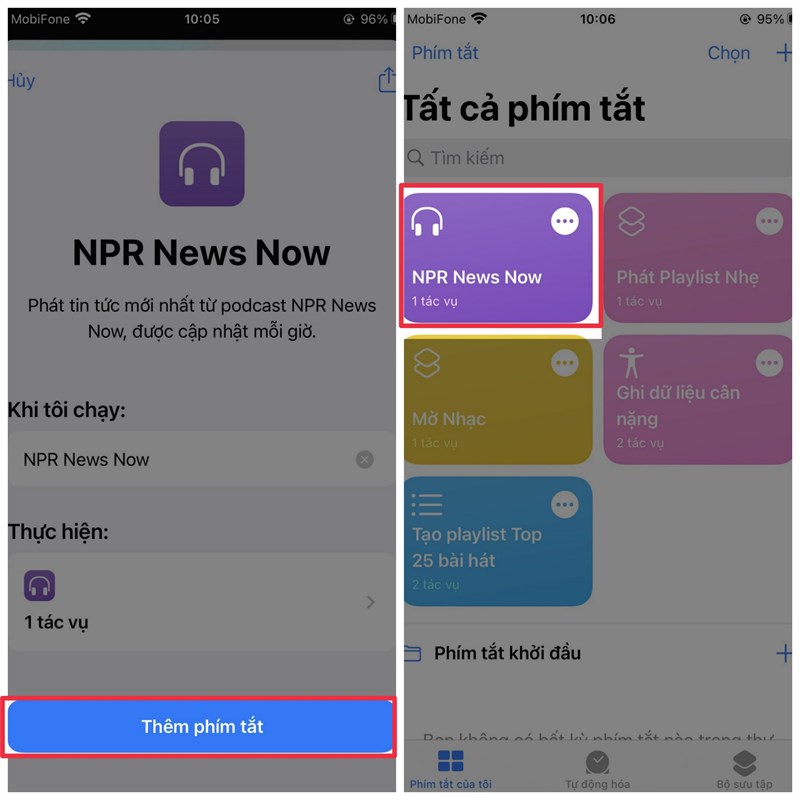This screenshot has height=800, width=800.
Task: Cancel with the Hủy link
Action: (20, 81)
